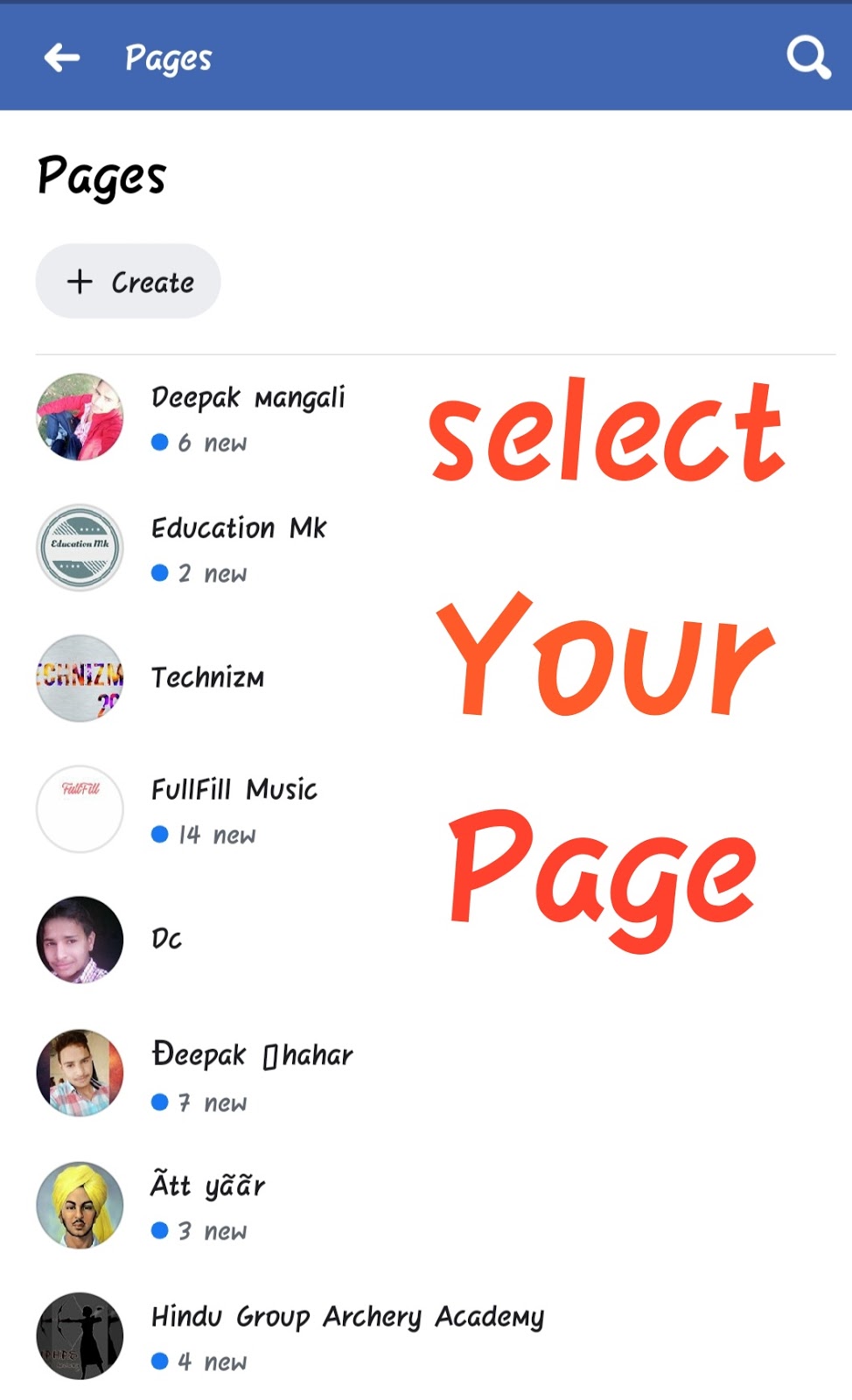Go back using the top arrow
This screenshot has width=852, height=1400.
[x=62, y=58]
